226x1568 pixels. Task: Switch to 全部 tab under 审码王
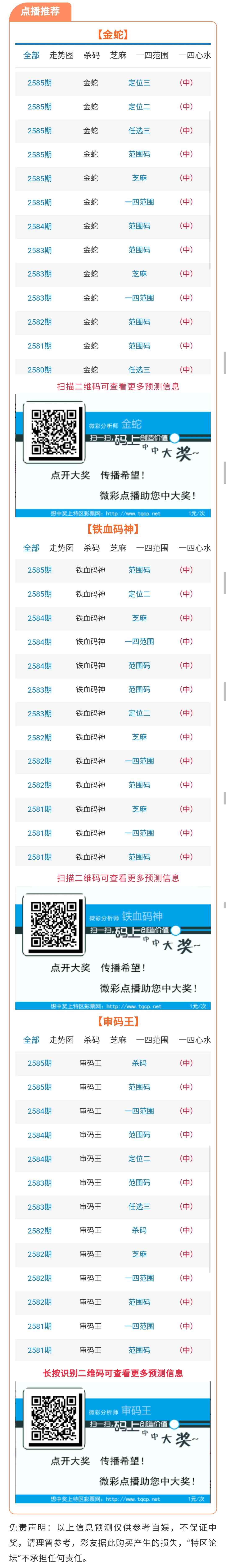tap(31, 1040)
